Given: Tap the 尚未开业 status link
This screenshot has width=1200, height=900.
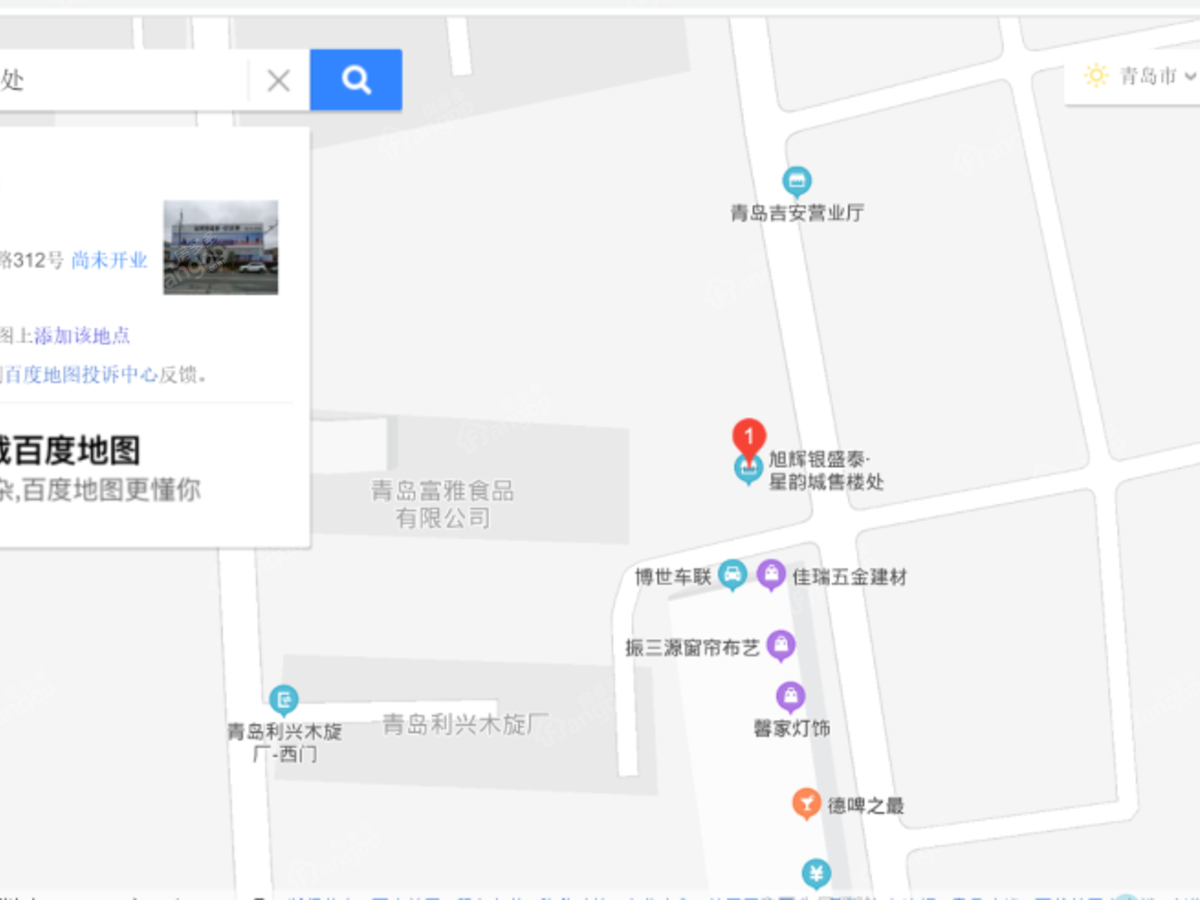Looking at the screenshot, I should pyautogui.click(x=109, y=261).
